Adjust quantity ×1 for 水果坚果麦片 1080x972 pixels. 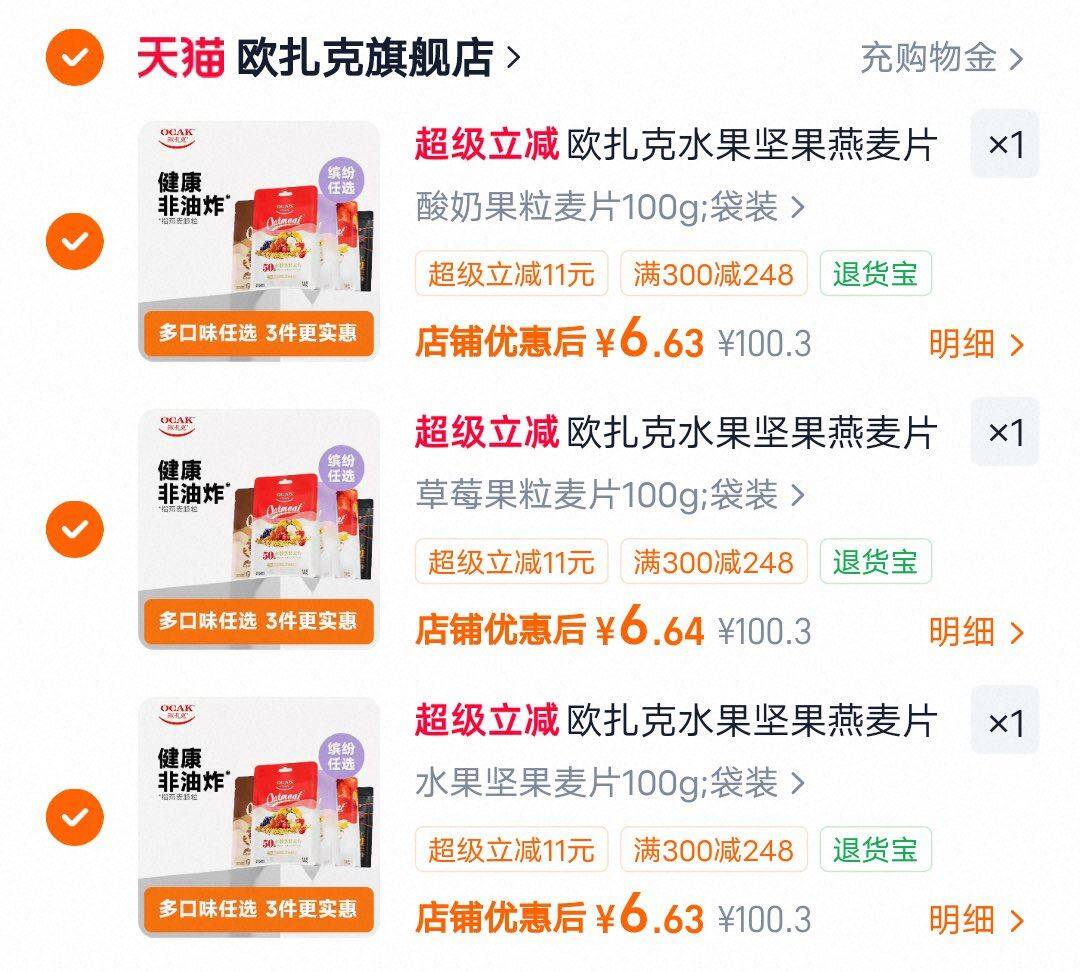(x=1005, y=720)
